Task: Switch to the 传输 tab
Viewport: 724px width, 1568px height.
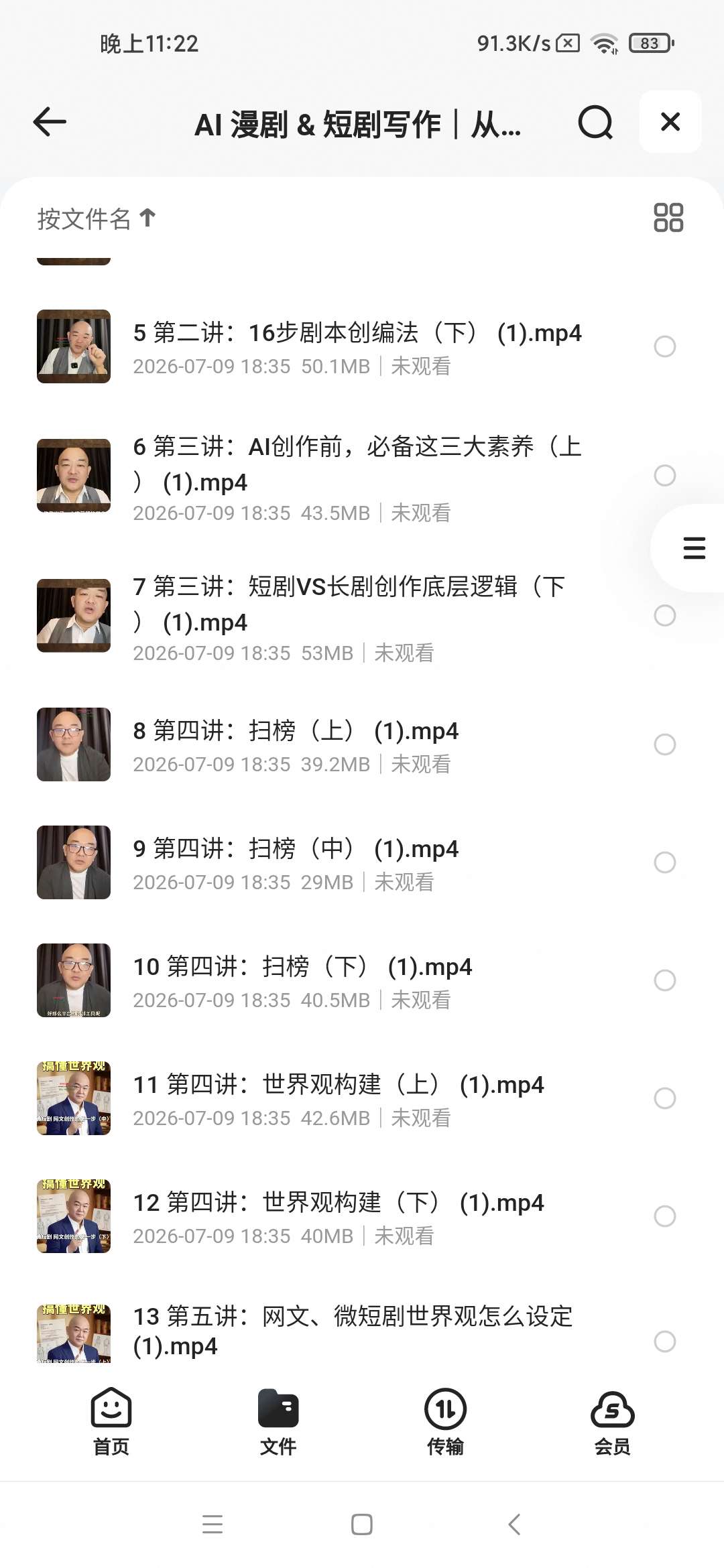Action: click(445, 1422)
